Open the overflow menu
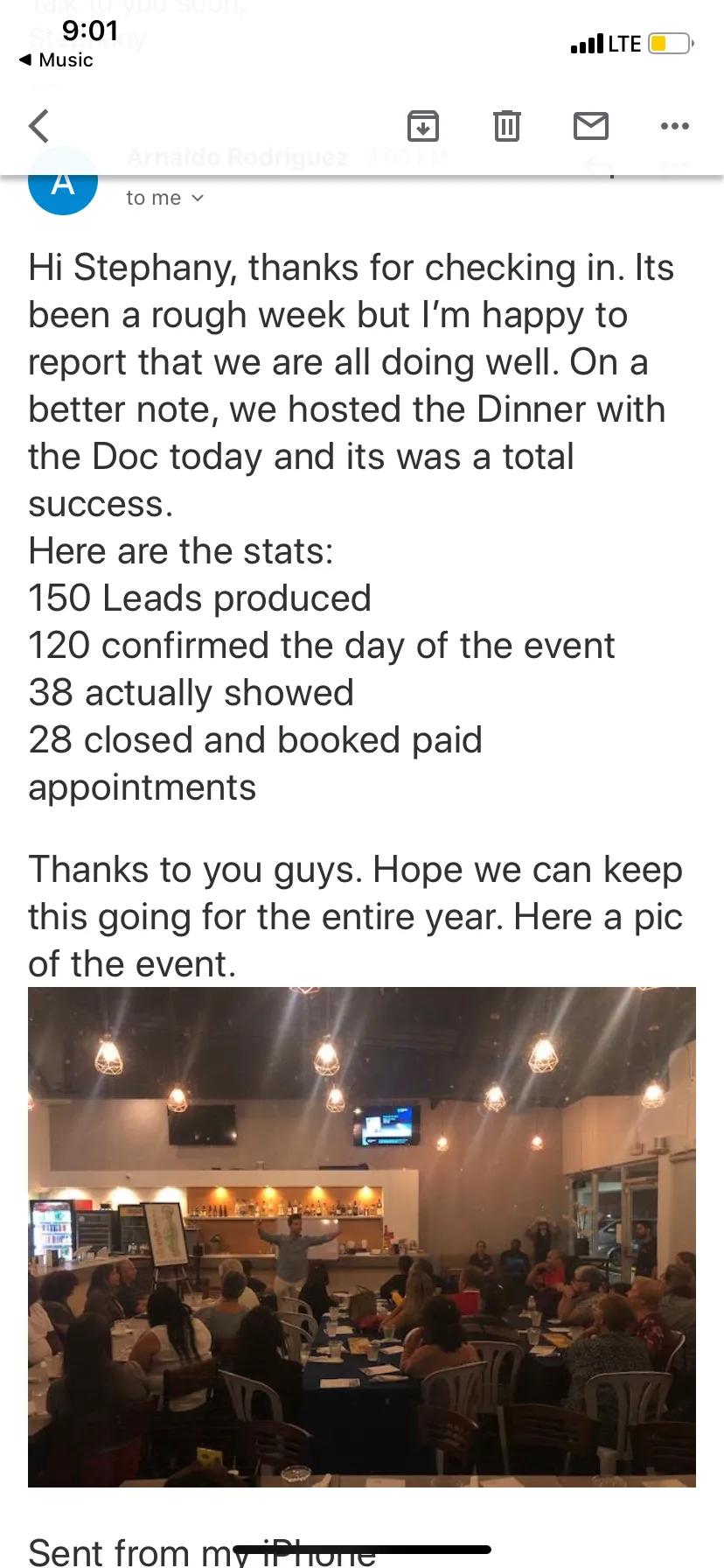 click(x=674, y=126)
